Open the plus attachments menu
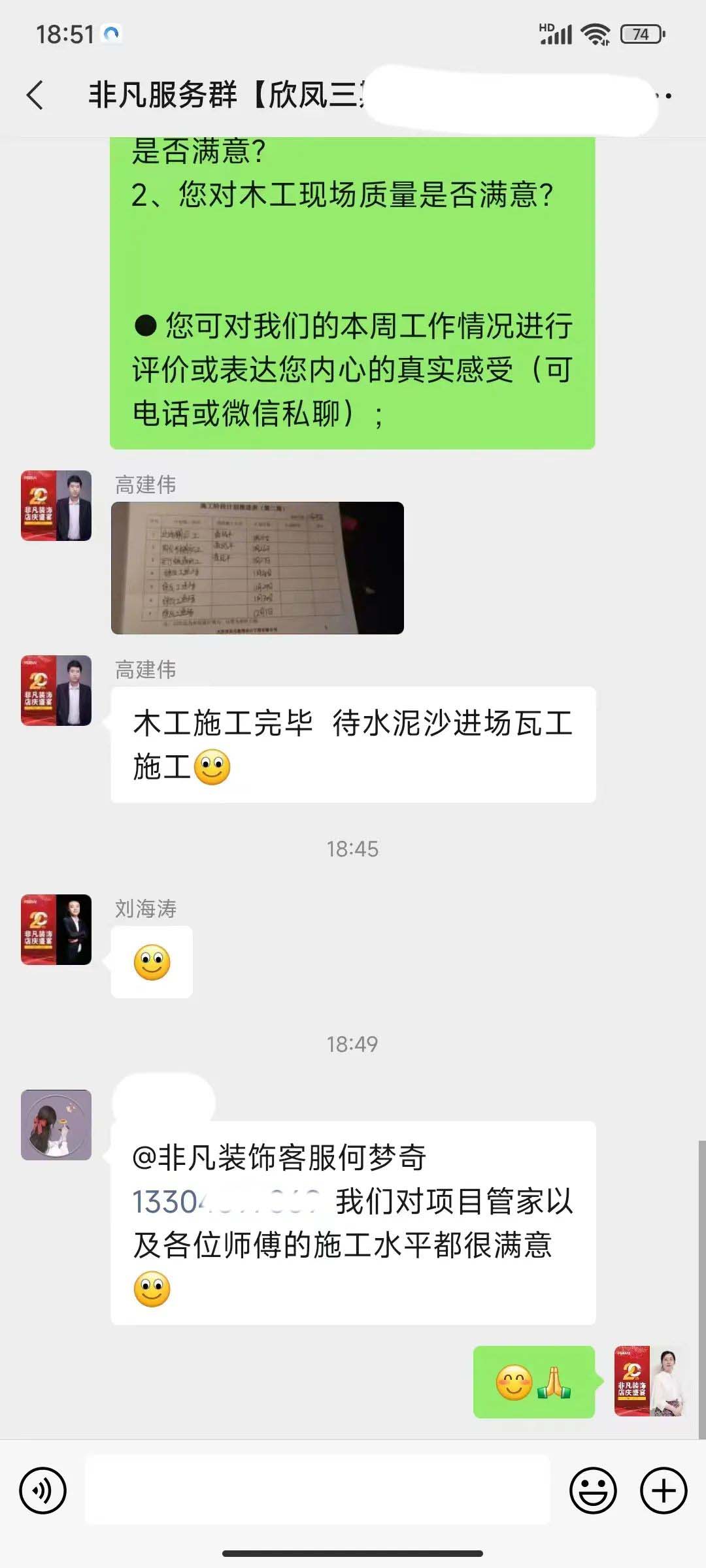The width and height of the screenshot is (706, 1568). pyautogui.click(x=664, y=1490)
